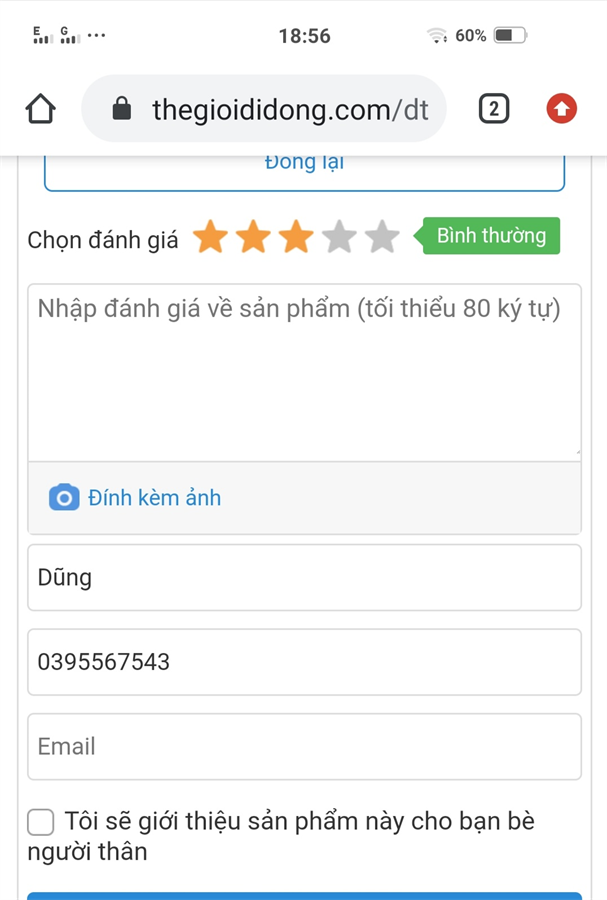Image resolution: width=607 pixels, height=900 pixels.
Task: Rate the product one star
Action: pos(210,238)
